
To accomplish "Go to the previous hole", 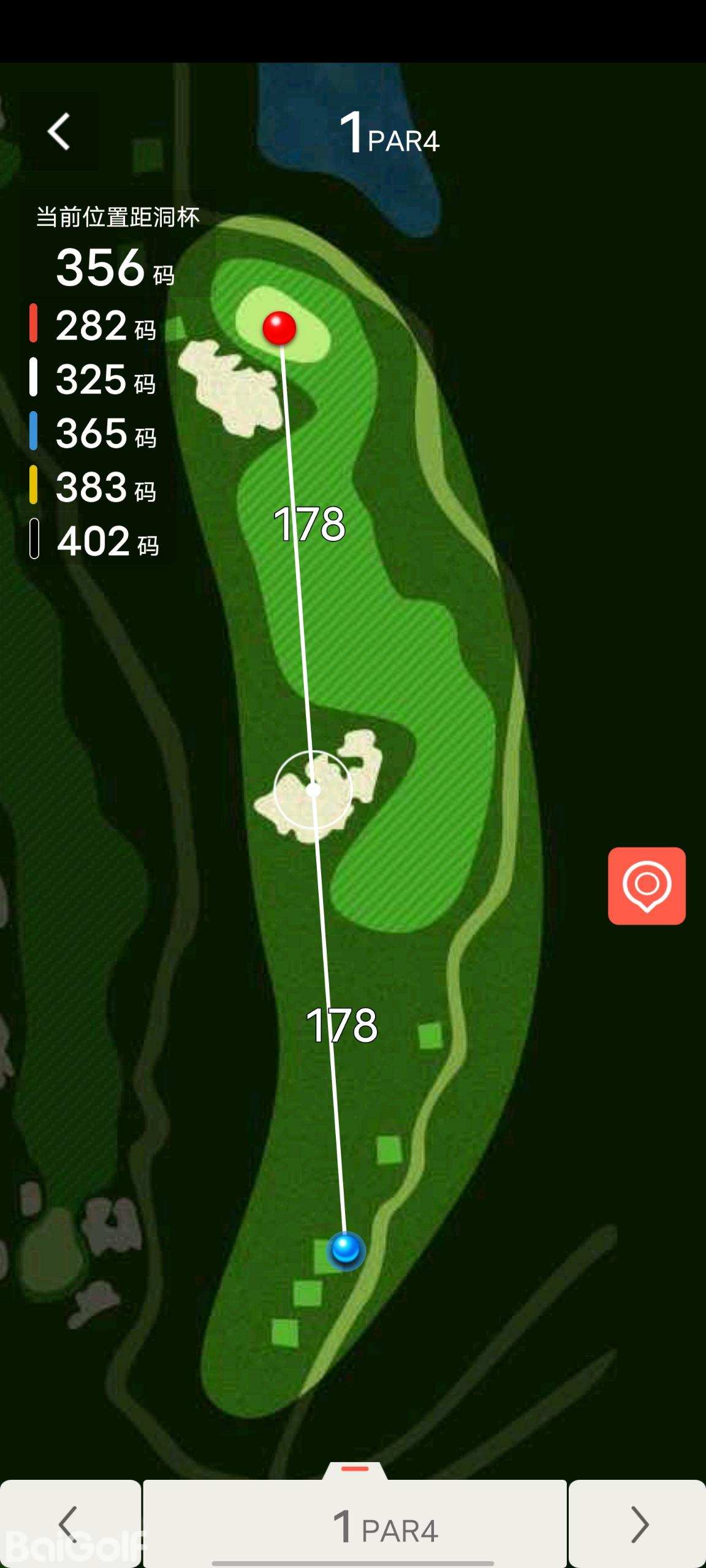I will coord(69,1524).
